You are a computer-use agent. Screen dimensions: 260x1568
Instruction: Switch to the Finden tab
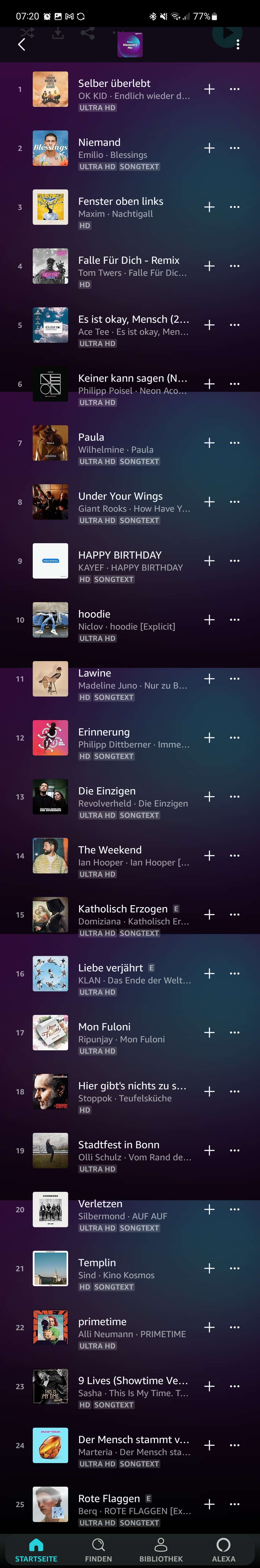98,1550
